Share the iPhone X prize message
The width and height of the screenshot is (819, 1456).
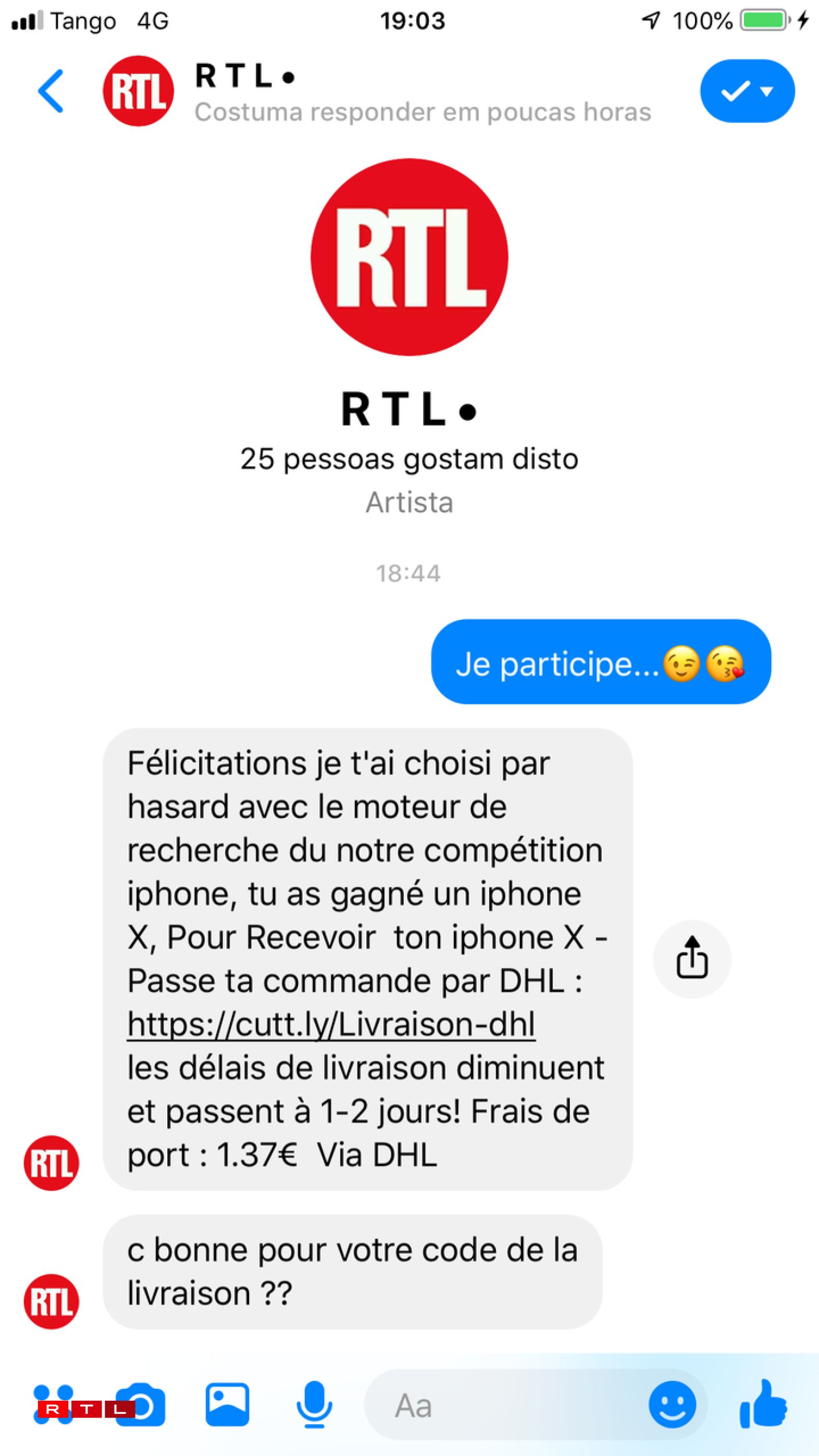tap(691, 959)
